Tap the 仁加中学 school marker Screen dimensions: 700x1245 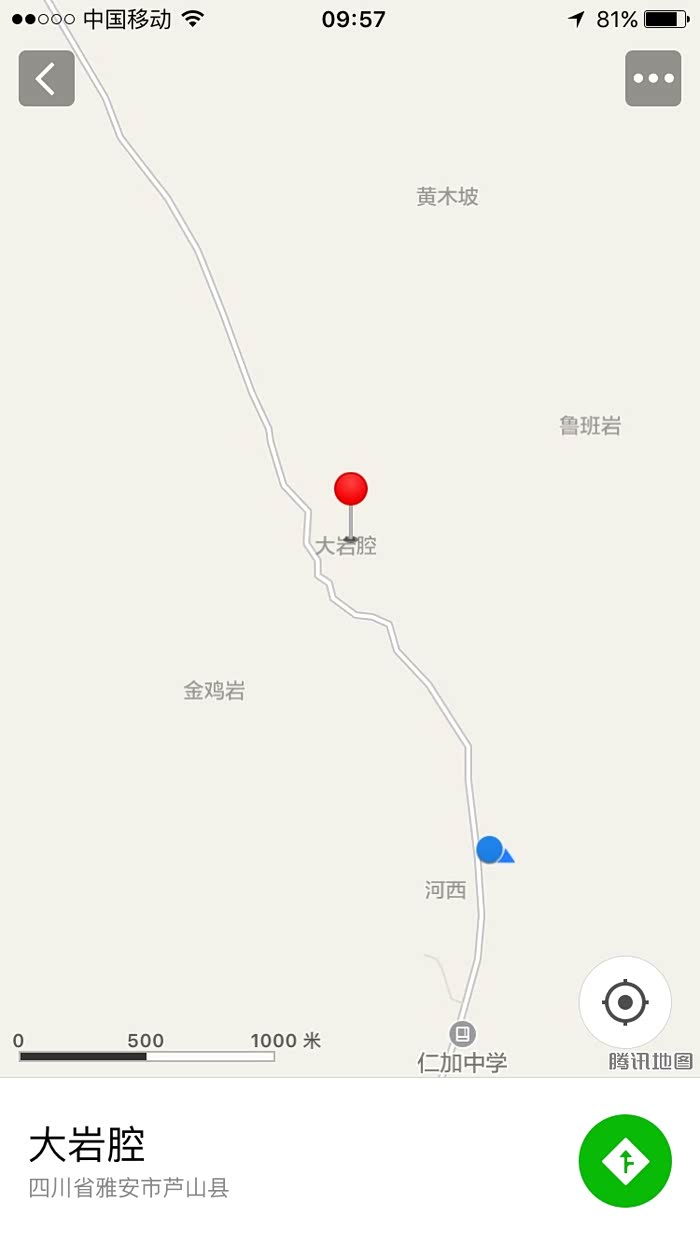(462, 1033)
